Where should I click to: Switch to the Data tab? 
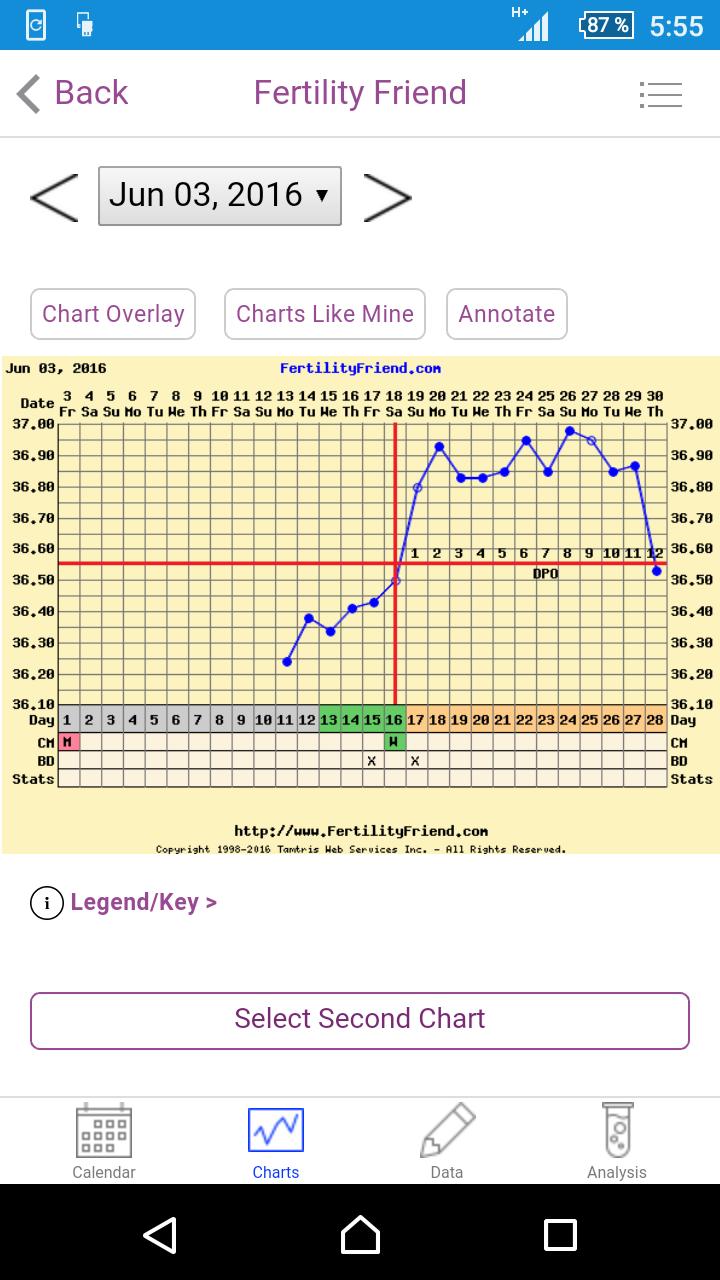coord(447,1142)
